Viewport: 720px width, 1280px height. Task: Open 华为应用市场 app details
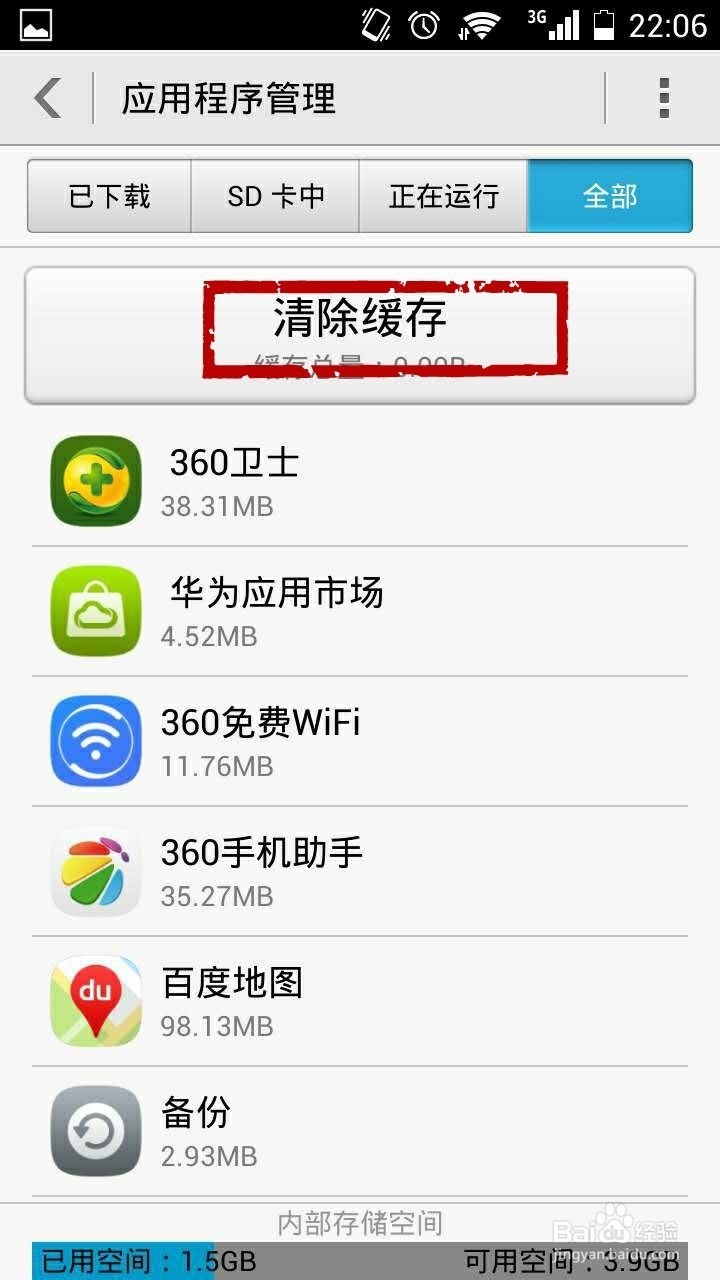pyautogui.click(x=360, y=612)
